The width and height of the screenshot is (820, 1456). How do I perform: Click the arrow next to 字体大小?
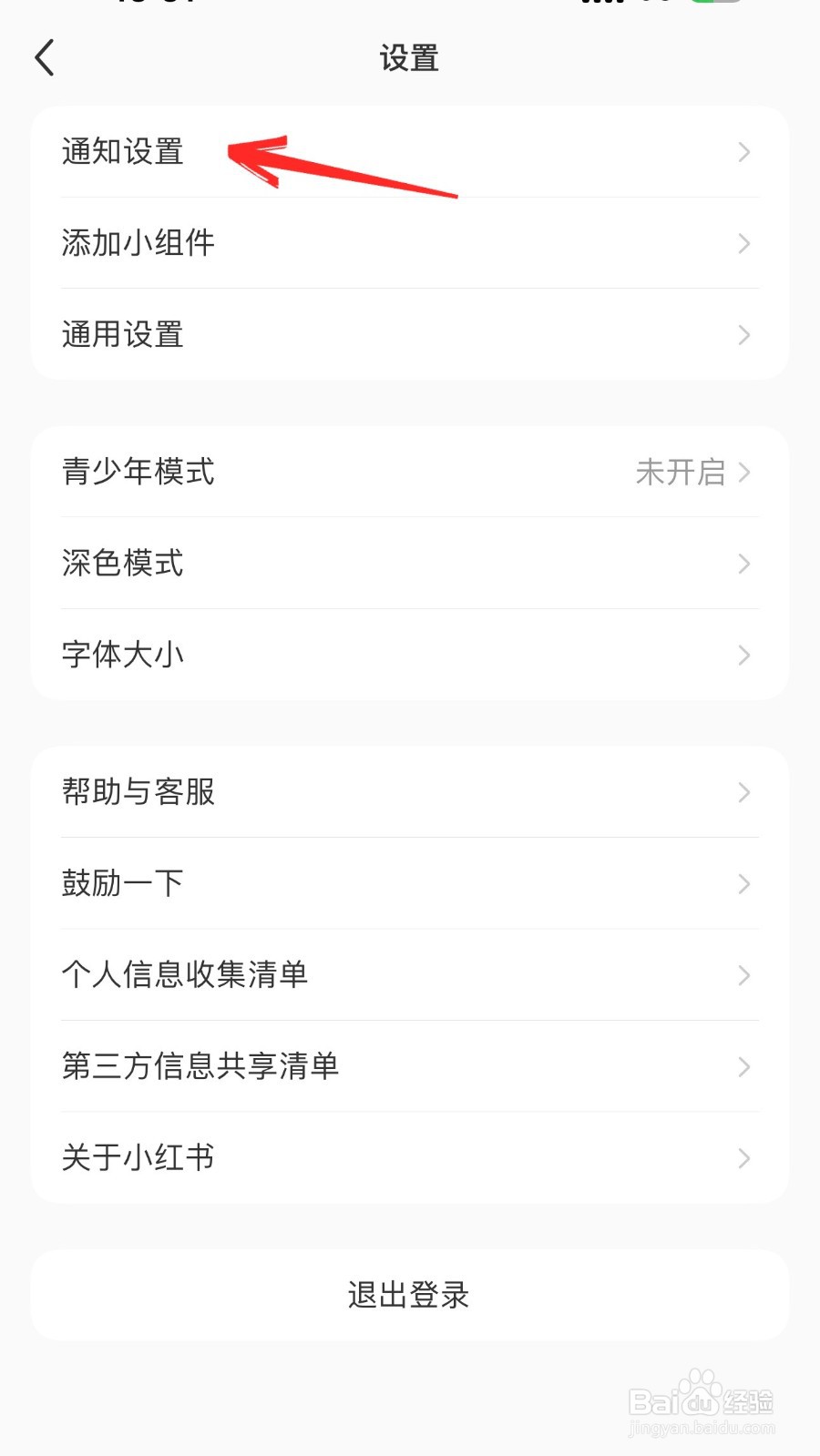pyautogui.click(x=744, y=655)
